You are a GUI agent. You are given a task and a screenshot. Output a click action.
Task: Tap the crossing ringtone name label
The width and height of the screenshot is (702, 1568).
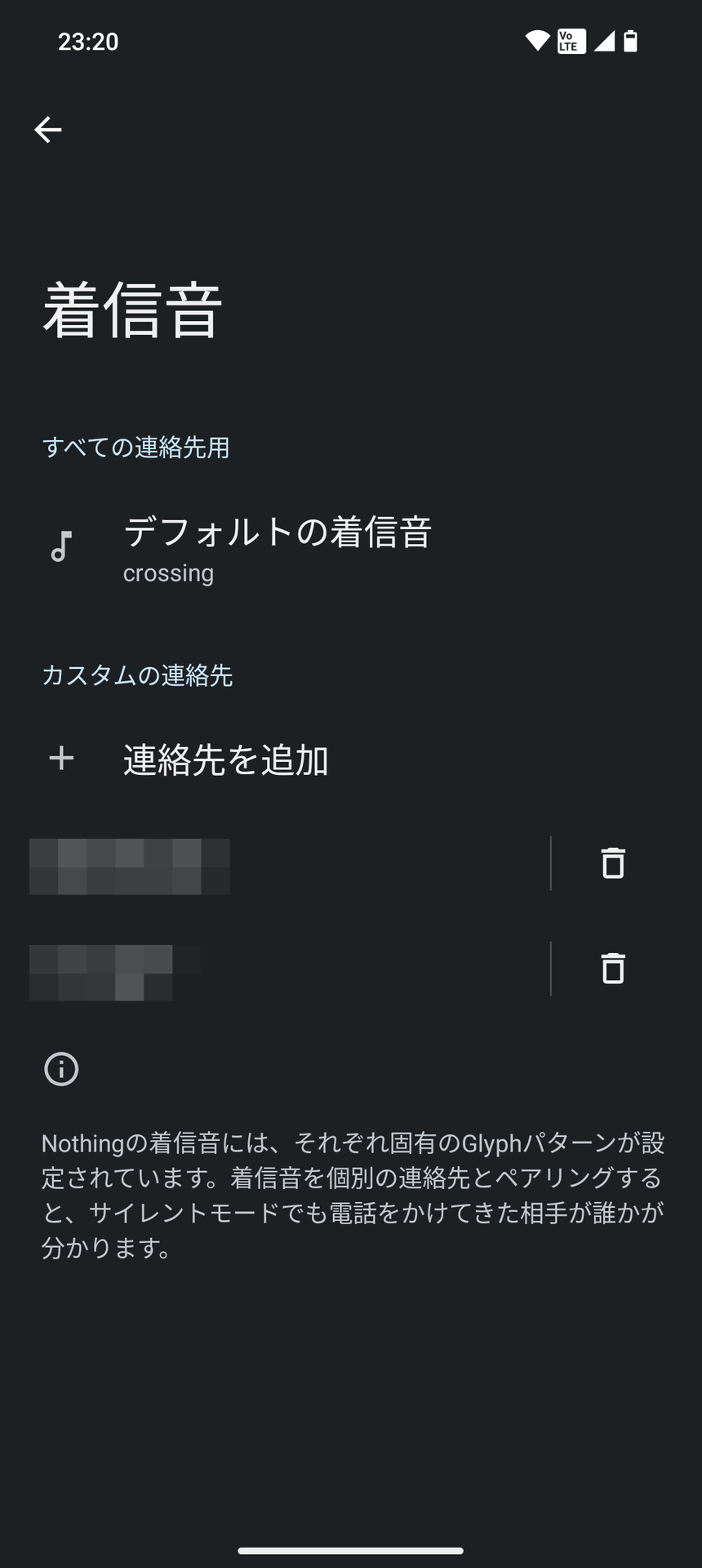pos(168,572)
